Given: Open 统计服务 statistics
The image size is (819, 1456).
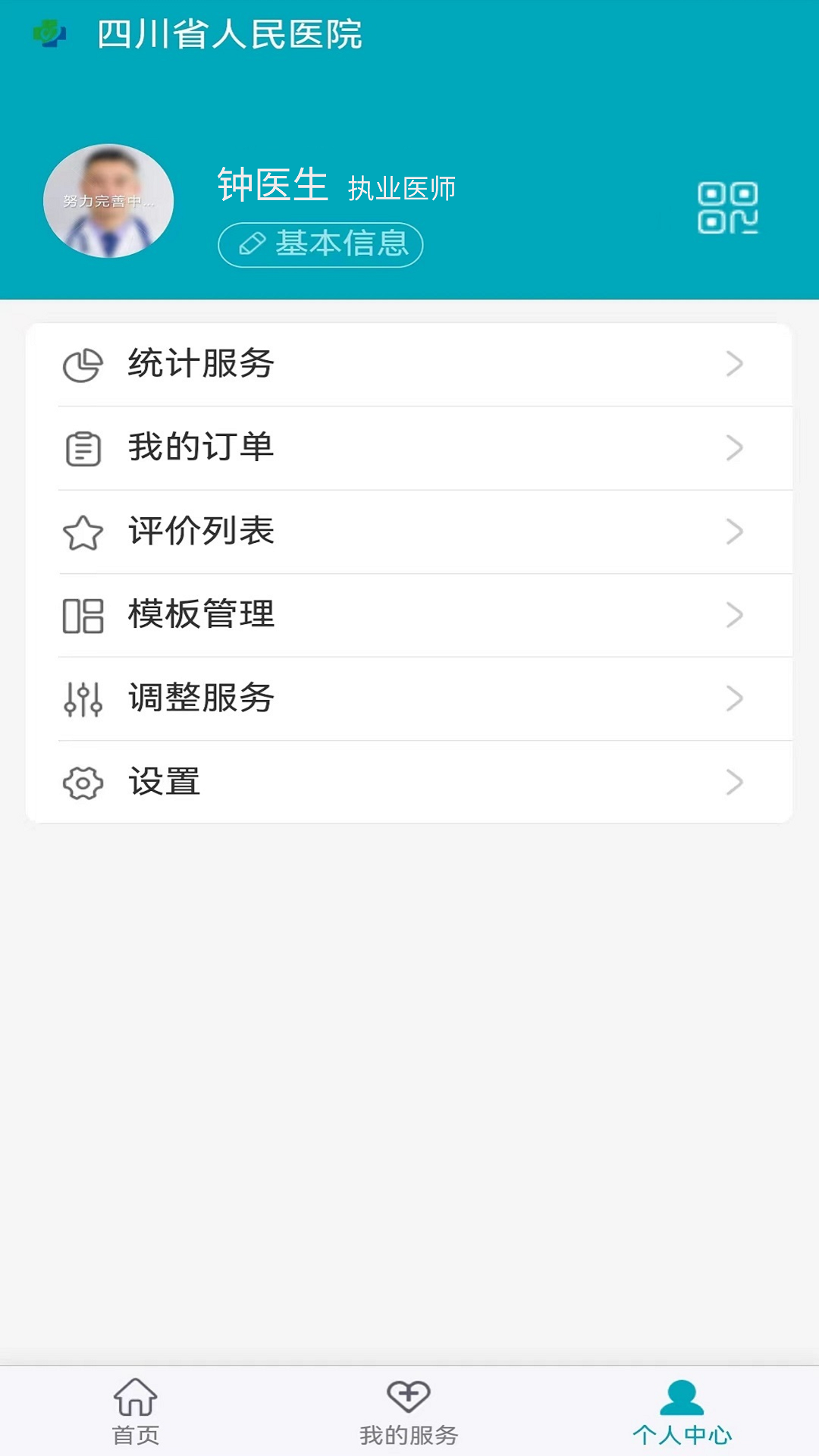Looking at the screenshot, I should (x=409, y=365).
